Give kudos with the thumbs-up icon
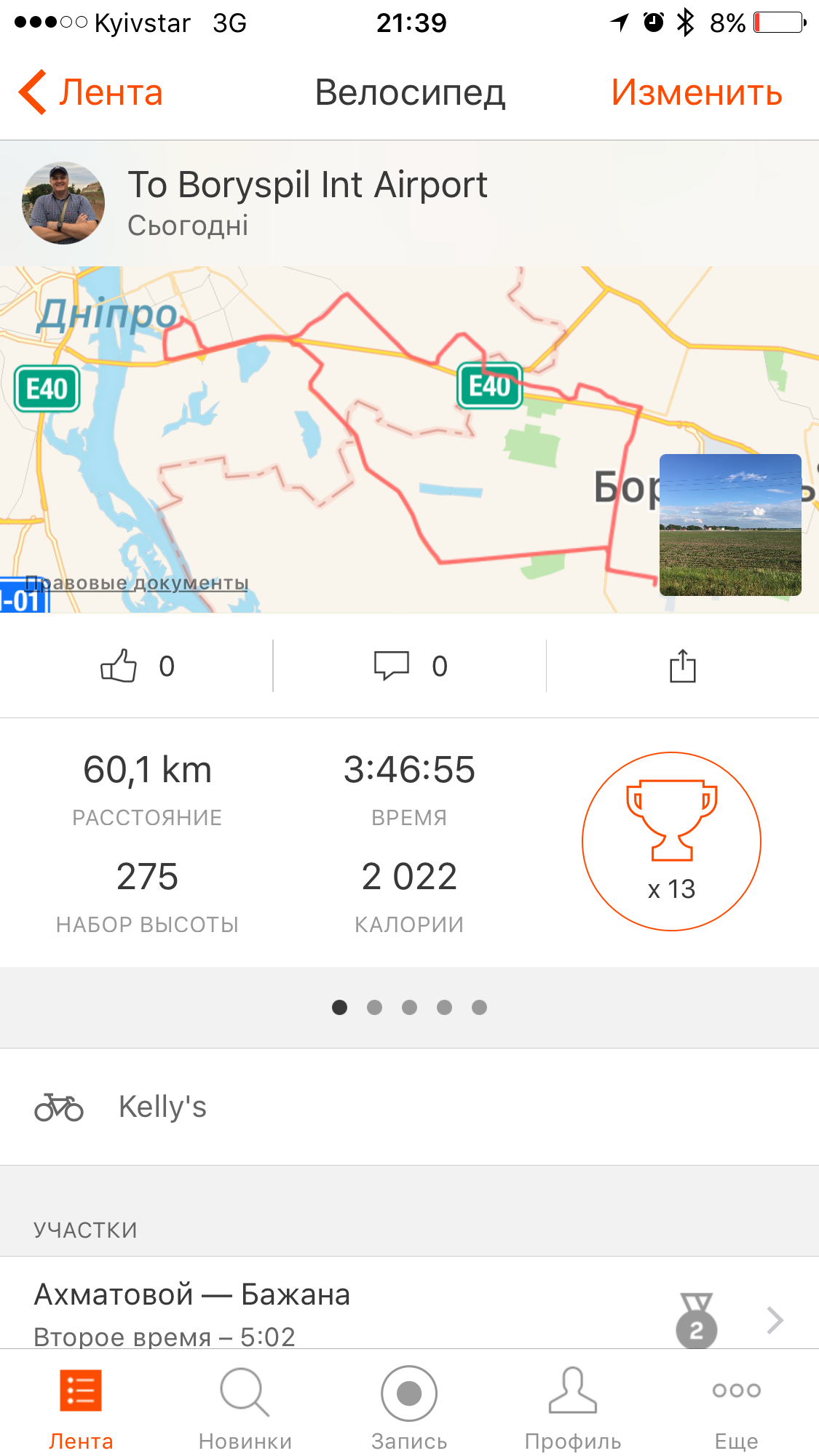819x1456 pixels. coord(119,666)
